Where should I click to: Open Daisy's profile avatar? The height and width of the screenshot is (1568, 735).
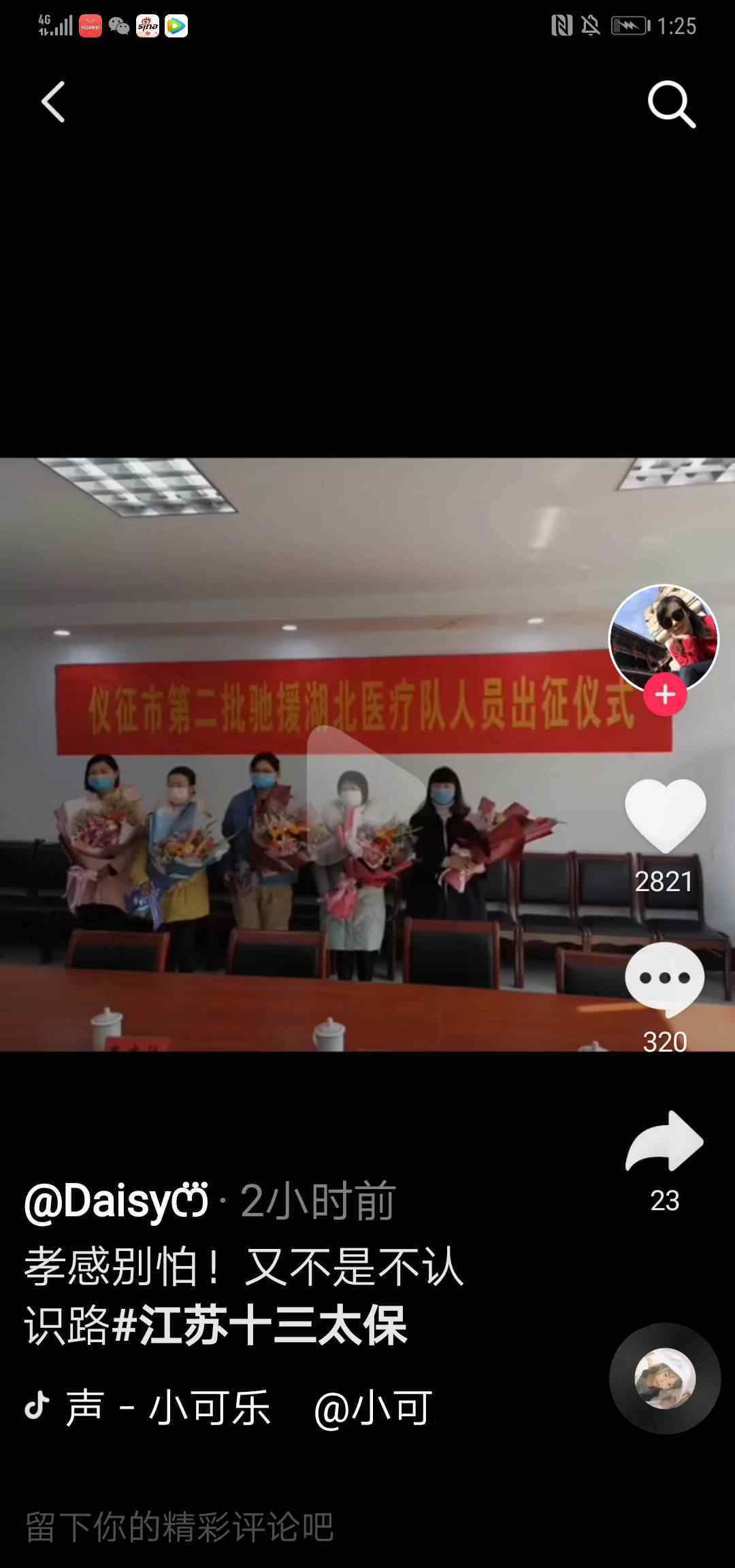click(x=663, y=636)
